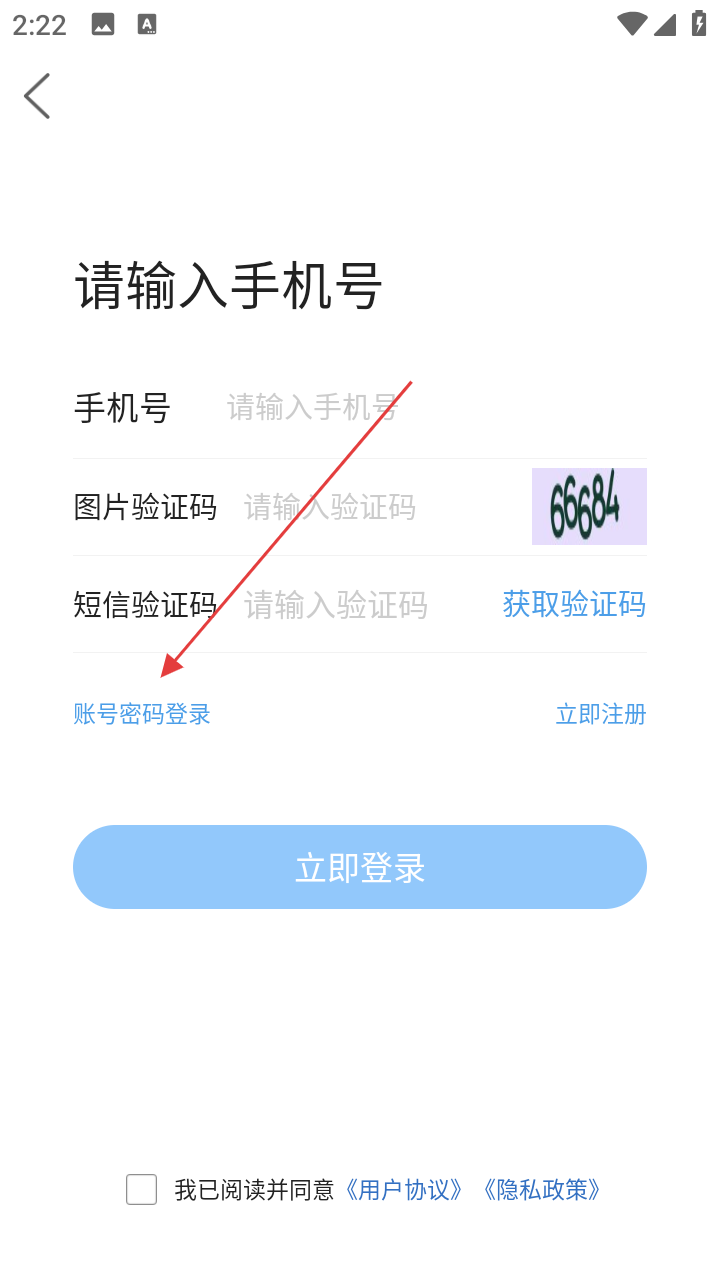The image size is (720, 1280).
Task: Refresh the captcha image 66684
Action: point(589,506)
